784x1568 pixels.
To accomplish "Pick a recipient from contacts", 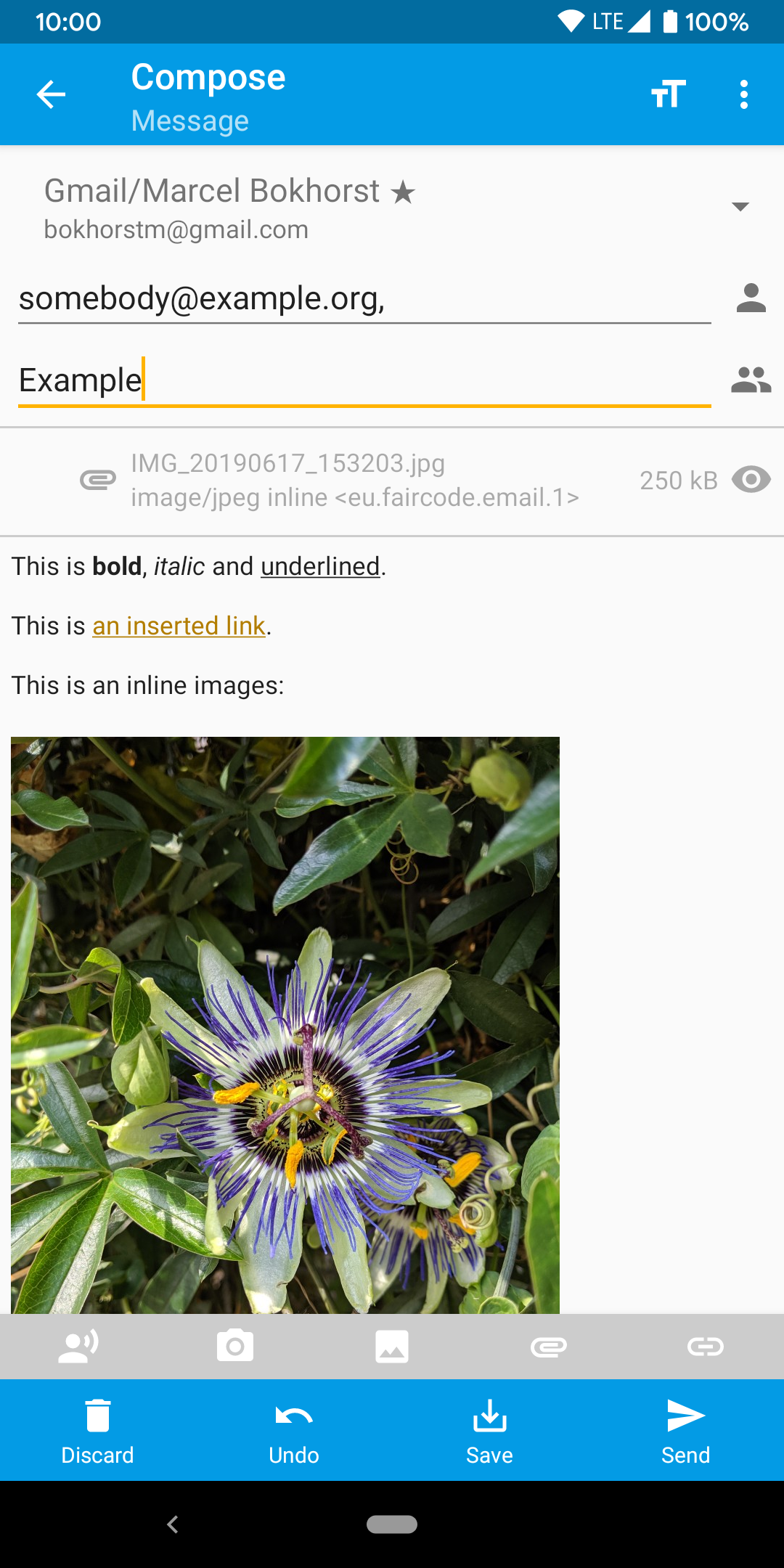I will 751,298.
